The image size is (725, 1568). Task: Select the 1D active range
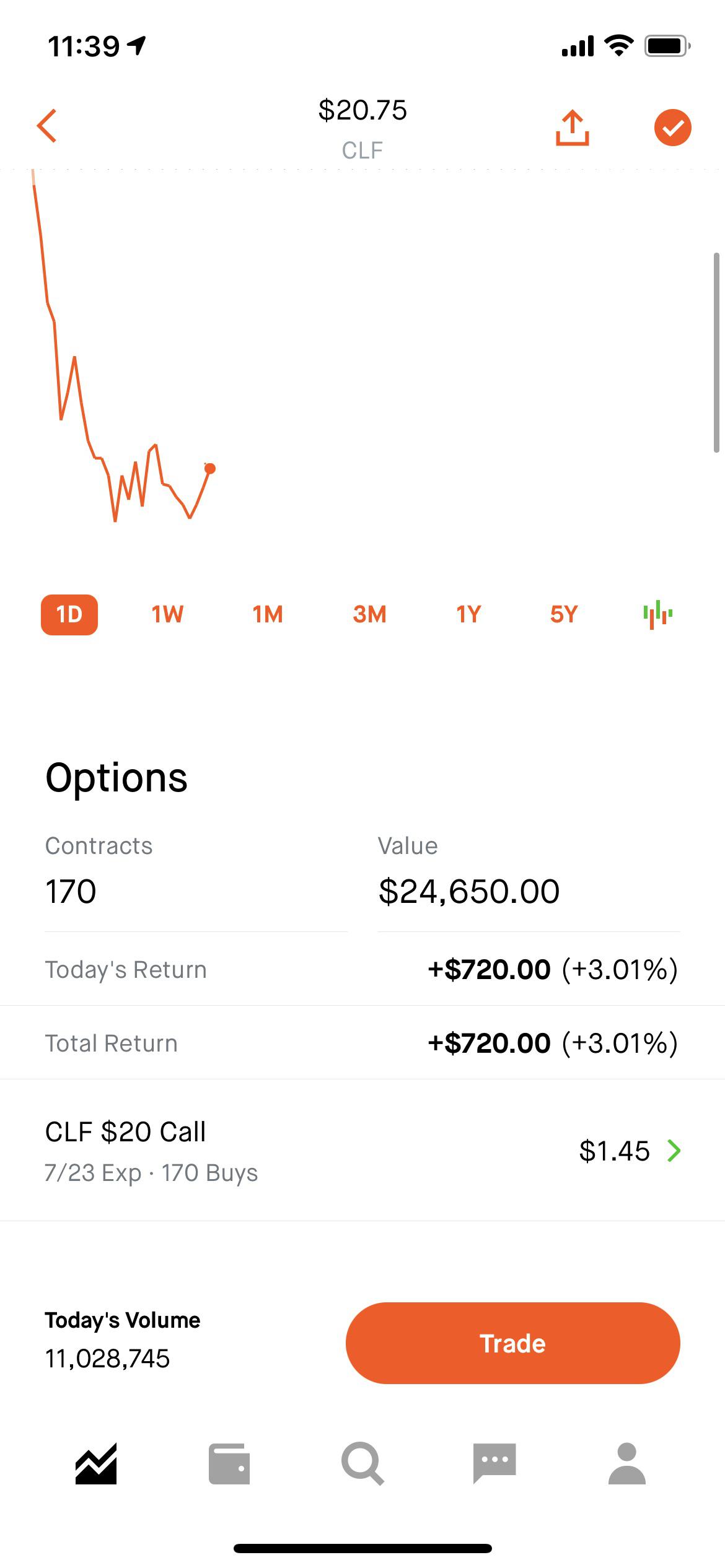pos(69,613)
